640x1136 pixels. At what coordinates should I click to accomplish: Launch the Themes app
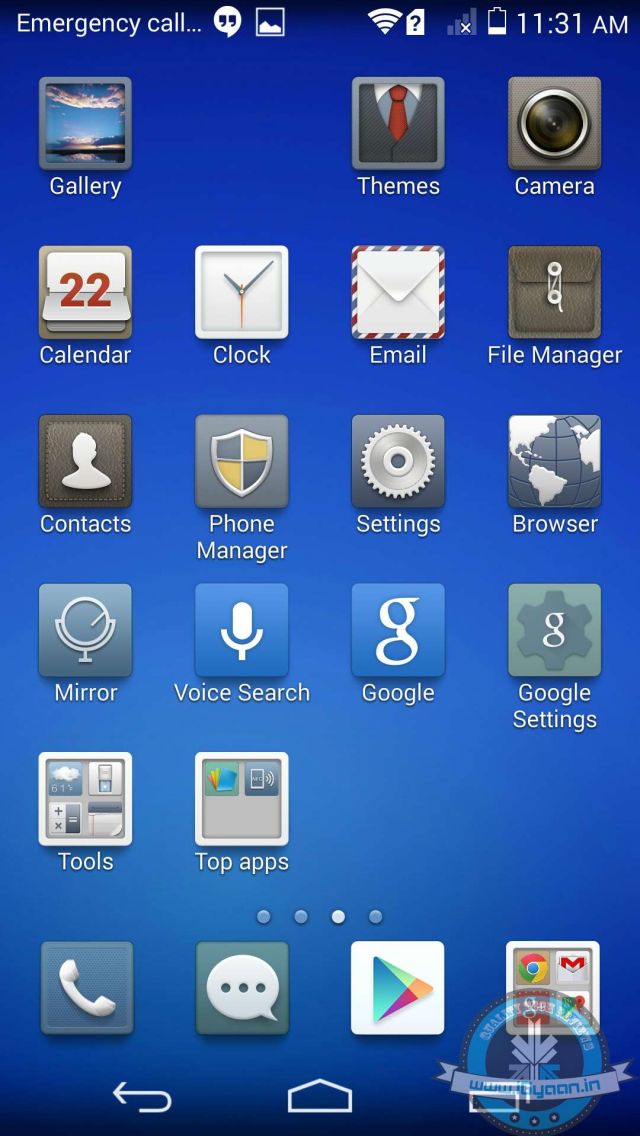pos(398,124)
